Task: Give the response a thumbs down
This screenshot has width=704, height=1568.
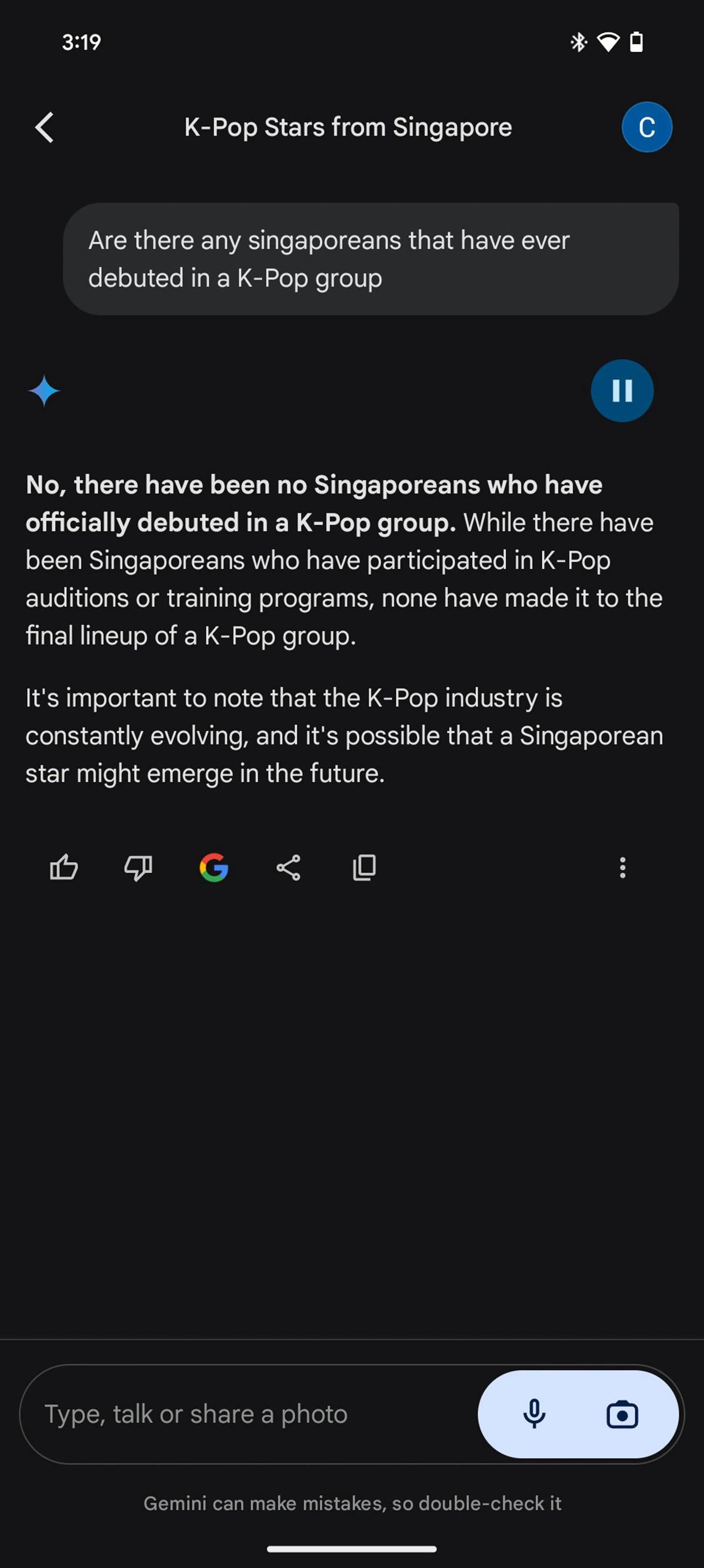Action: [138, 867]
